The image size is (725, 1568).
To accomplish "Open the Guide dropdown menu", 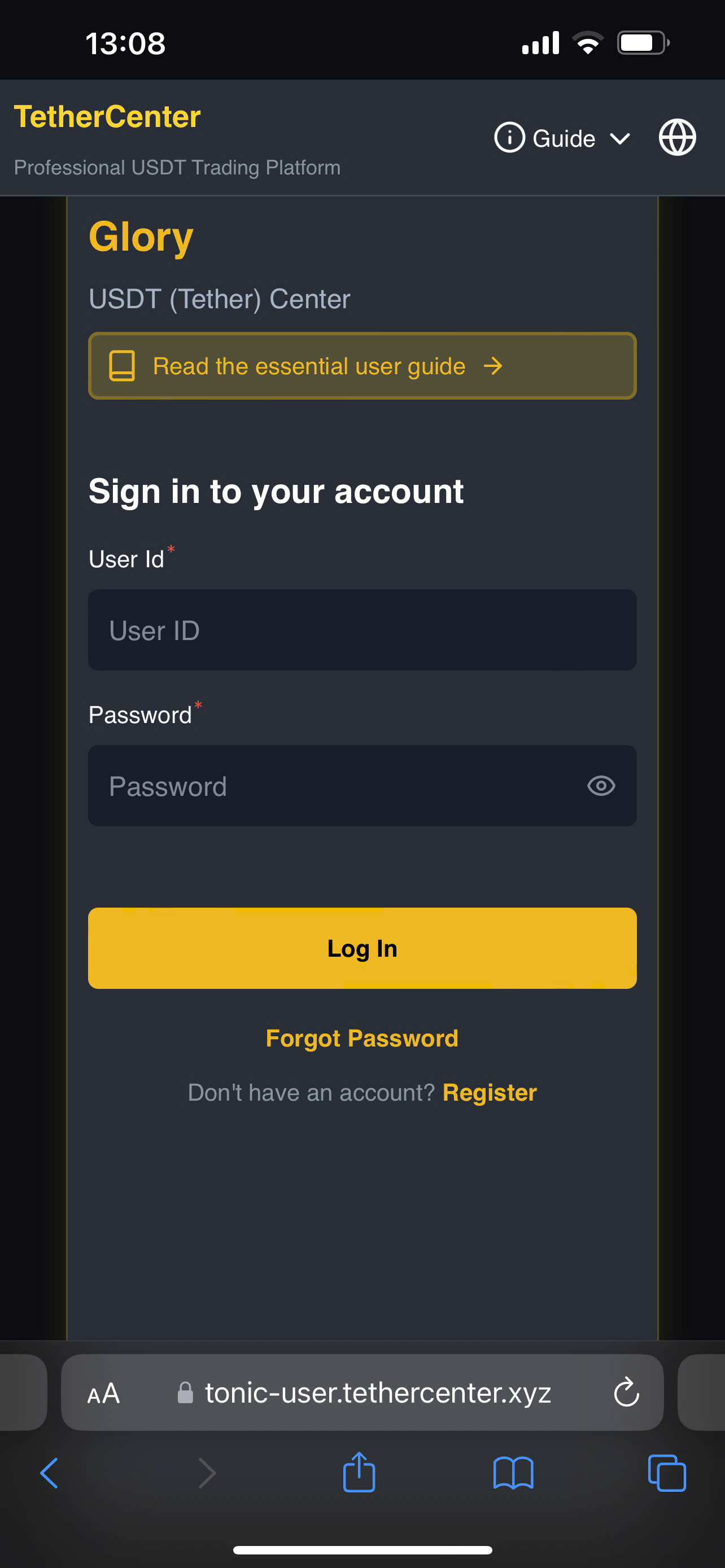I will tap(562, 138).
